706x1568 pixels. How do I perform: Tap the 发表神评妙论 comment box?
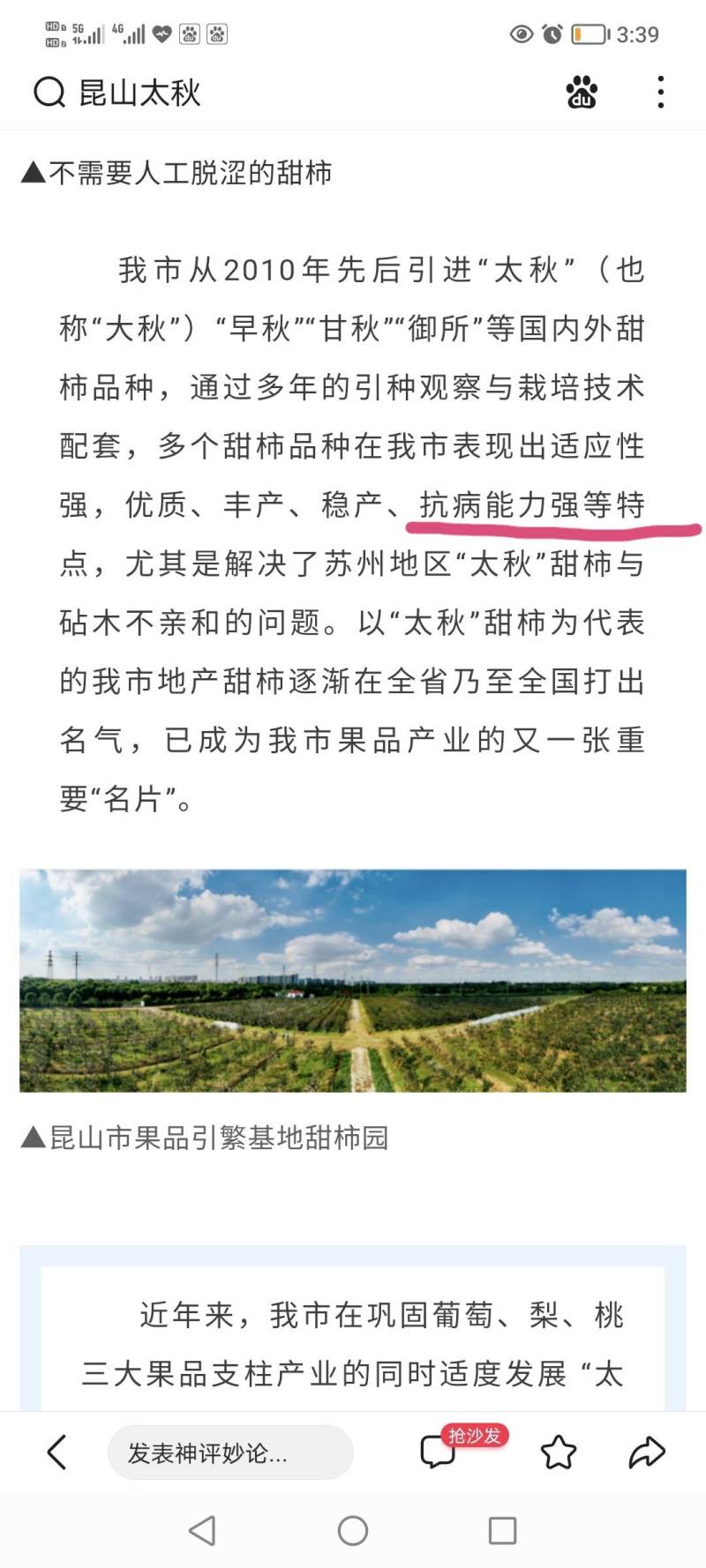click(x=230, y=1452)
